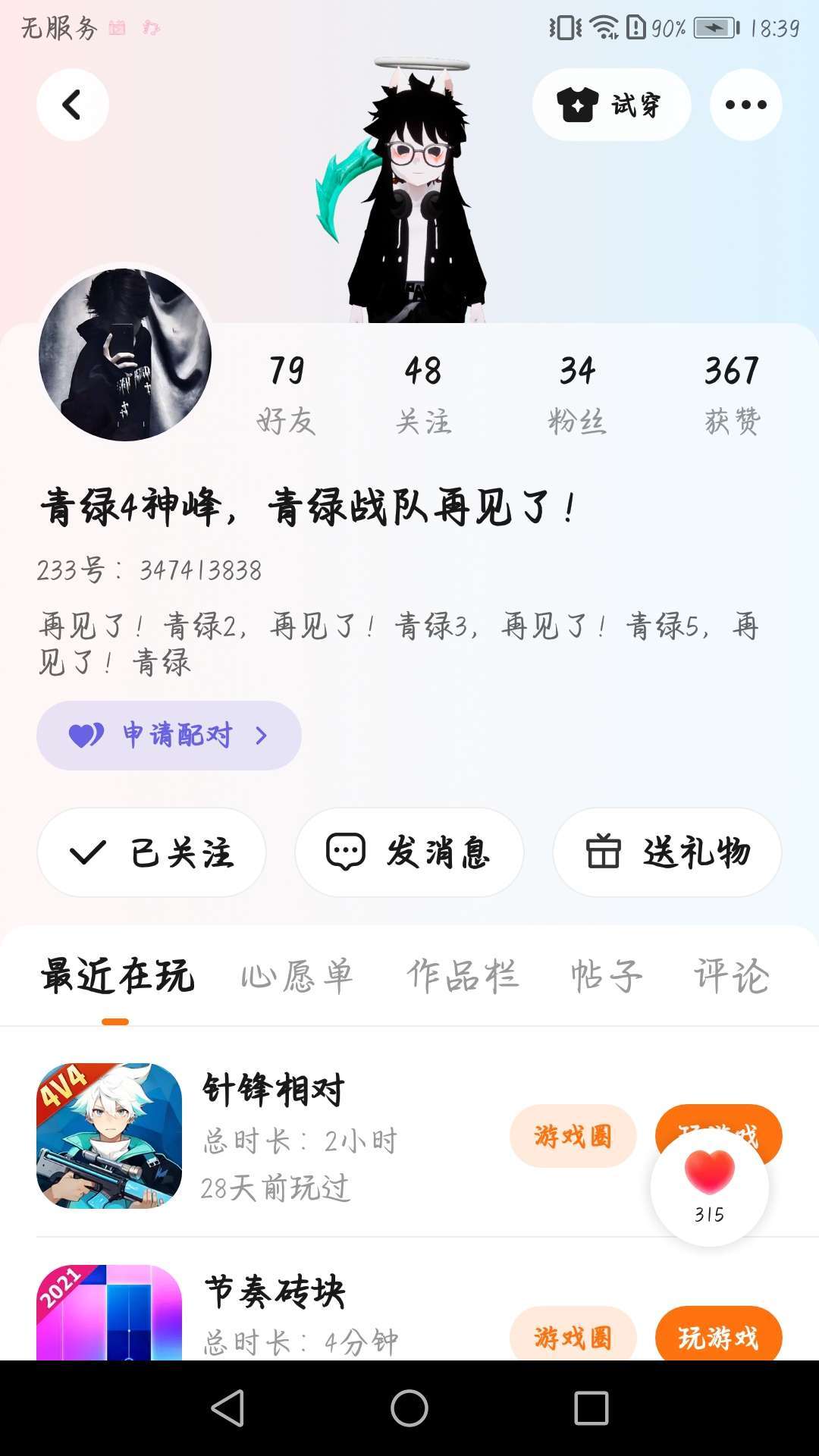This screenshot has height=1456, width=819.
Task: Open the three-dot overflow menu
Action: (745, 105)
